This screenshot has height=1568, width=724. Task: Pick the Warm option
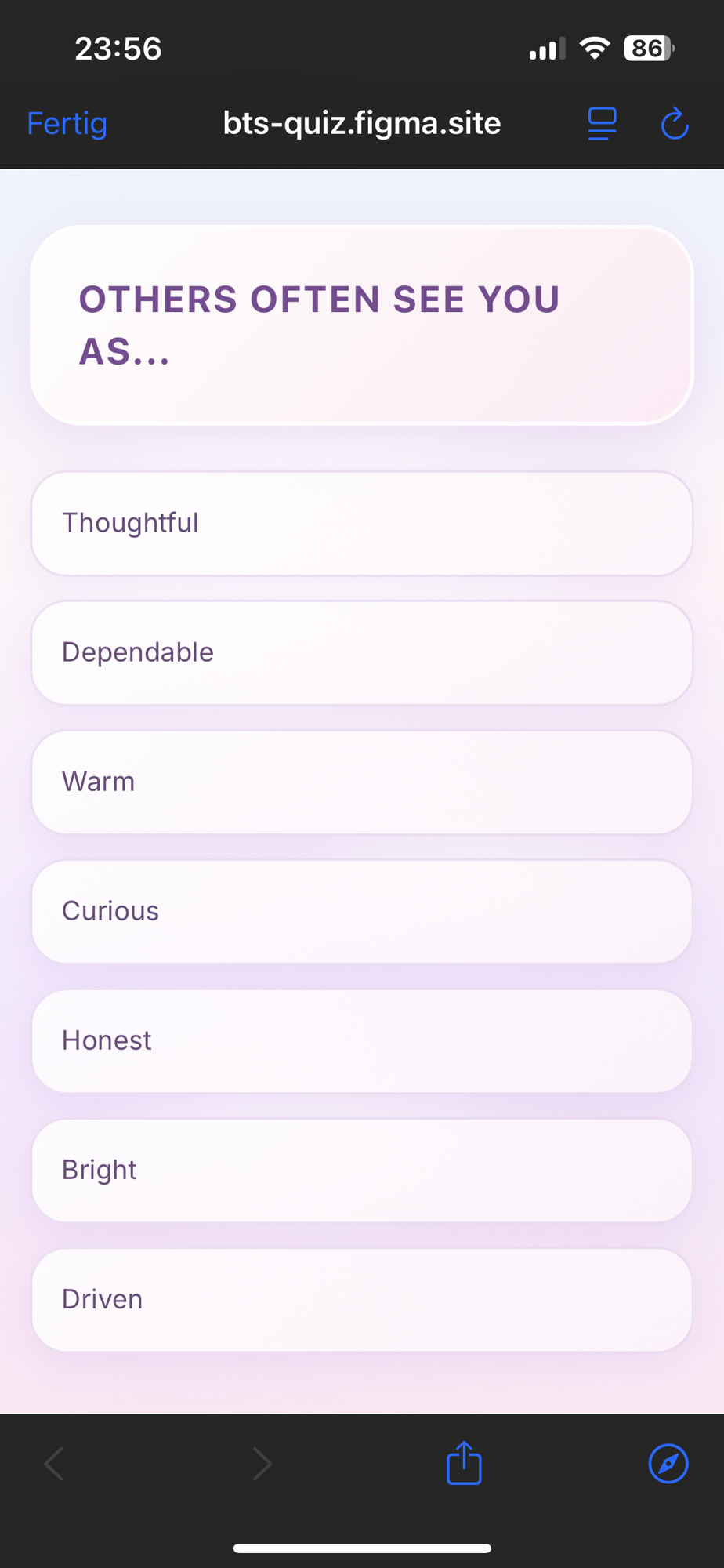click(361, 782)
